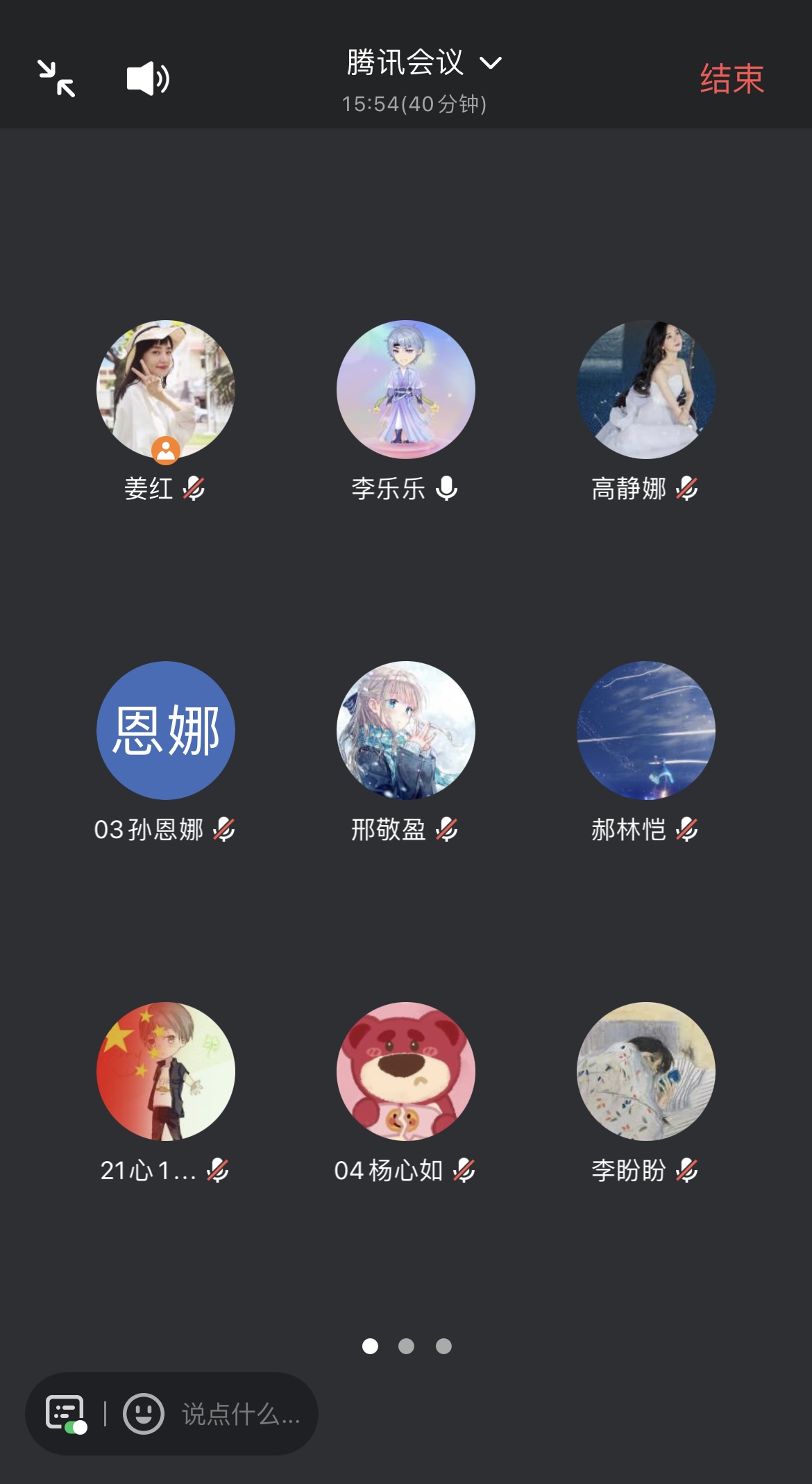Tap 李盼盼's participant avatar
The height and width of the screenshot is (1484, 812).
click(x=646, y=1072)
